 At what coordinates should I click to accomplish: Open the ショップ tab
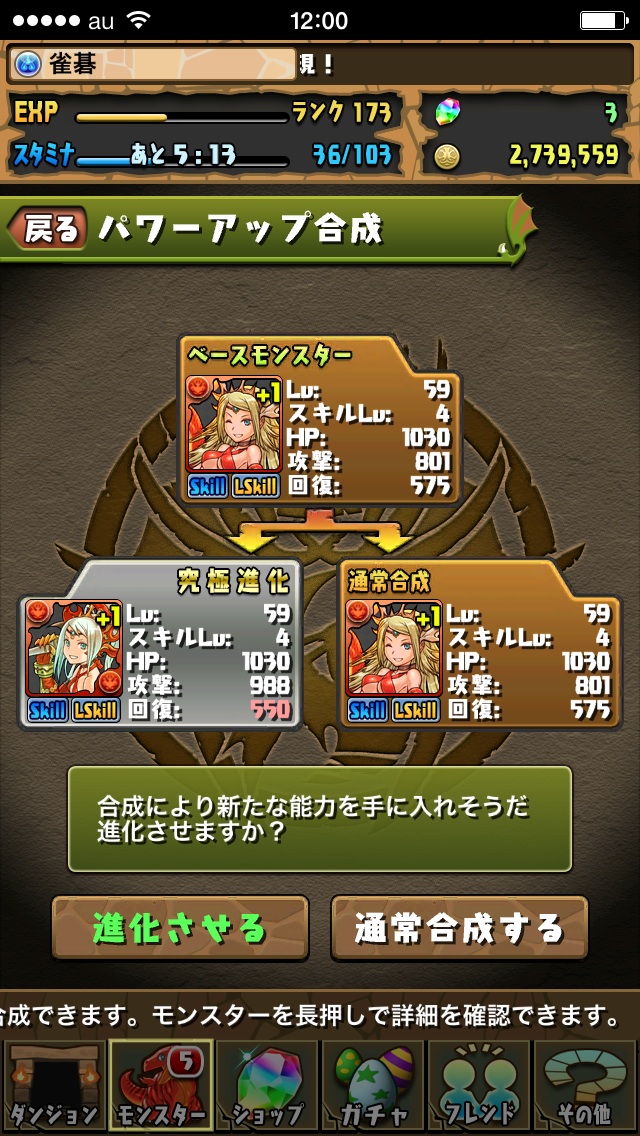tap(267, 1086)
